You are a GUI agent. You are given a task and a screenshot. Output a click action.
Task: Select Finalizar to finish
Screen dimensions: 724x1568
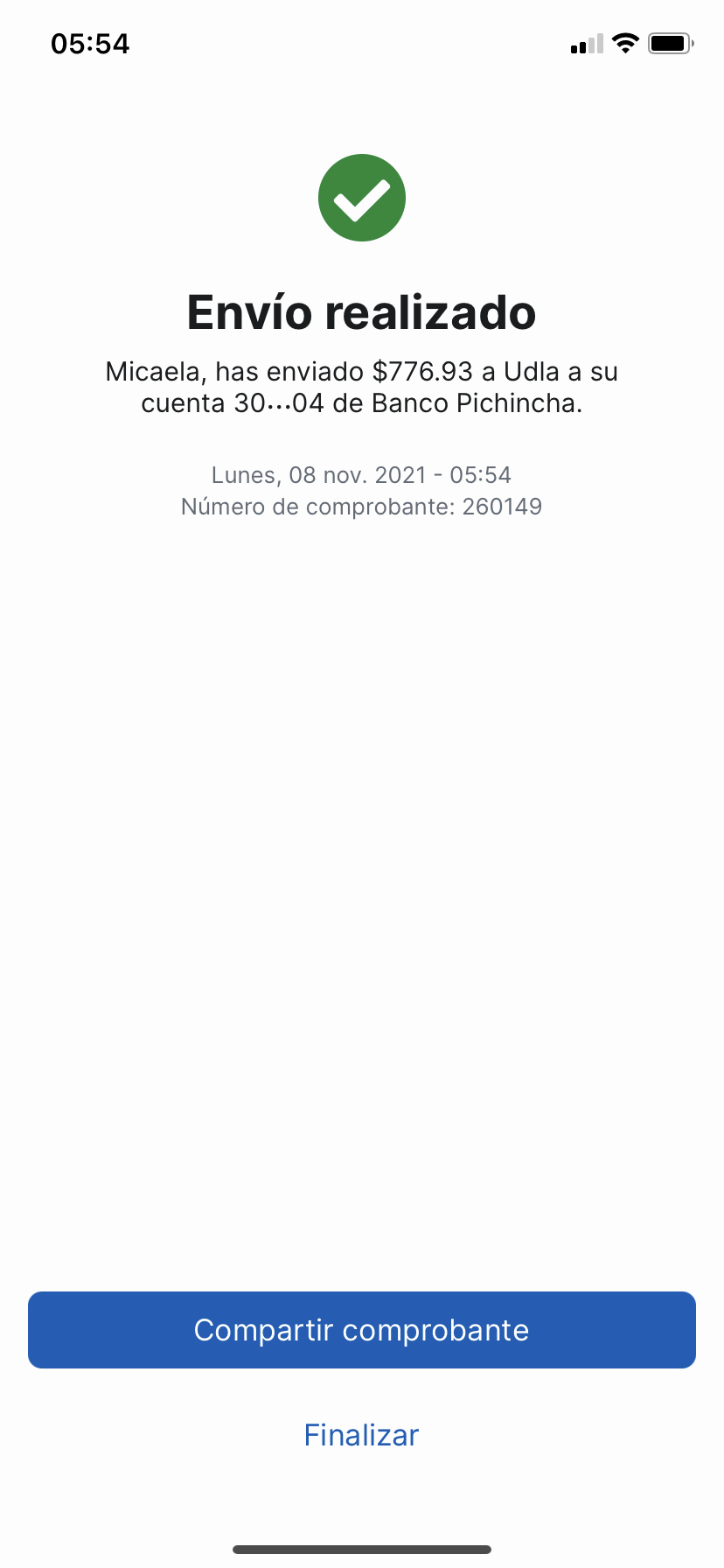pos(361,1435)
